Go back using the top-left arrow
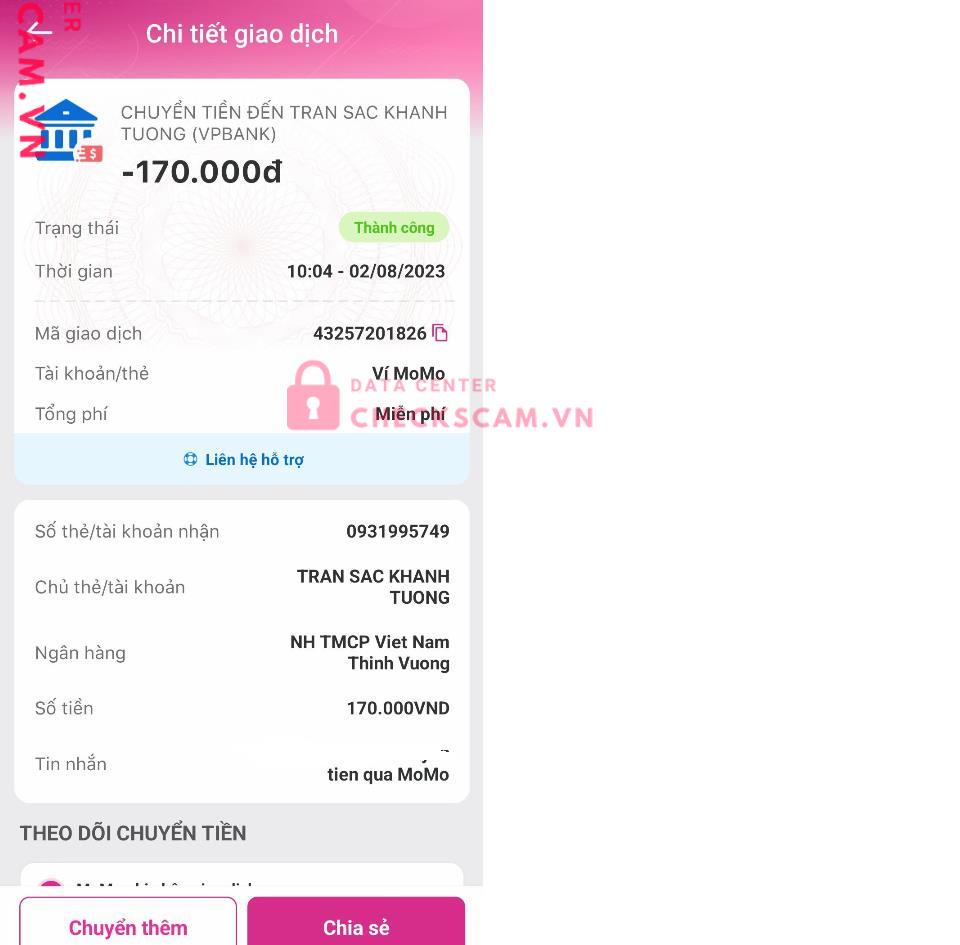The width and height of the screenshot is (960, 945). click(39, 32)
